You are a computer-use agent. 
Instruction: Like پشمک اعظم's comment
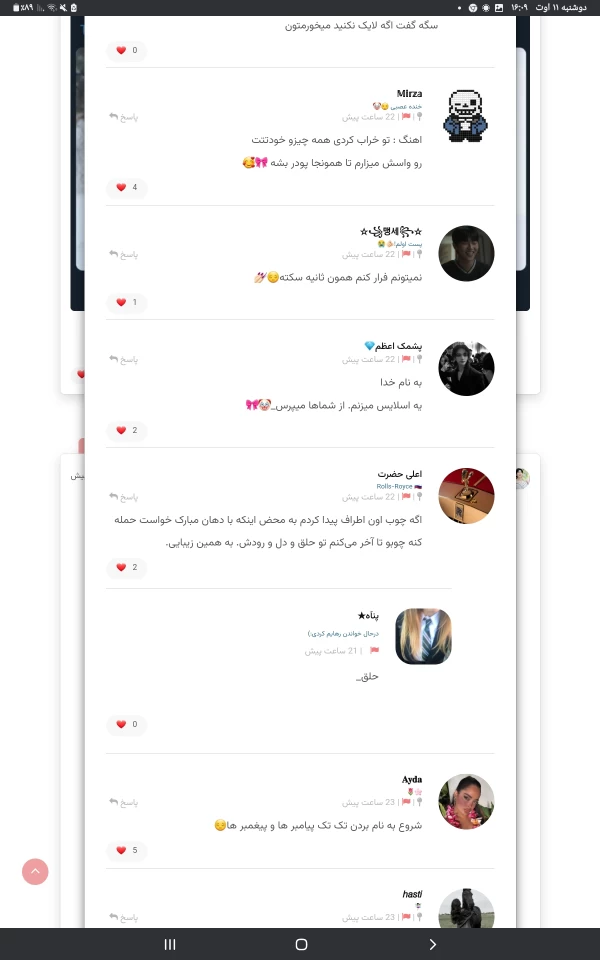(126, 430)
